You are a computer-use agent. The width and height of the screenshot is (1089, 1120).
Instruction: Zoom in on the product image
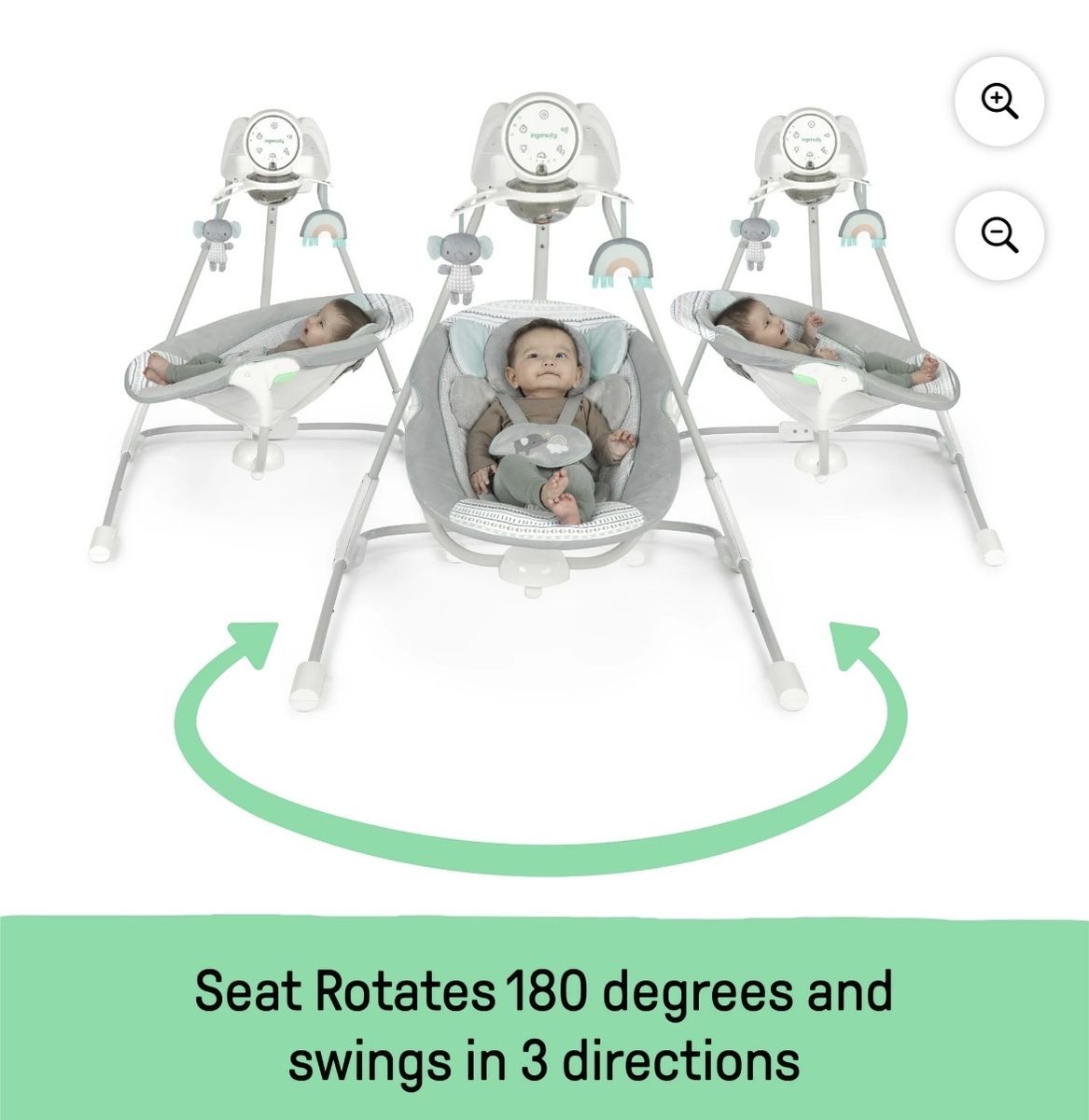click(x=999, y=101)
